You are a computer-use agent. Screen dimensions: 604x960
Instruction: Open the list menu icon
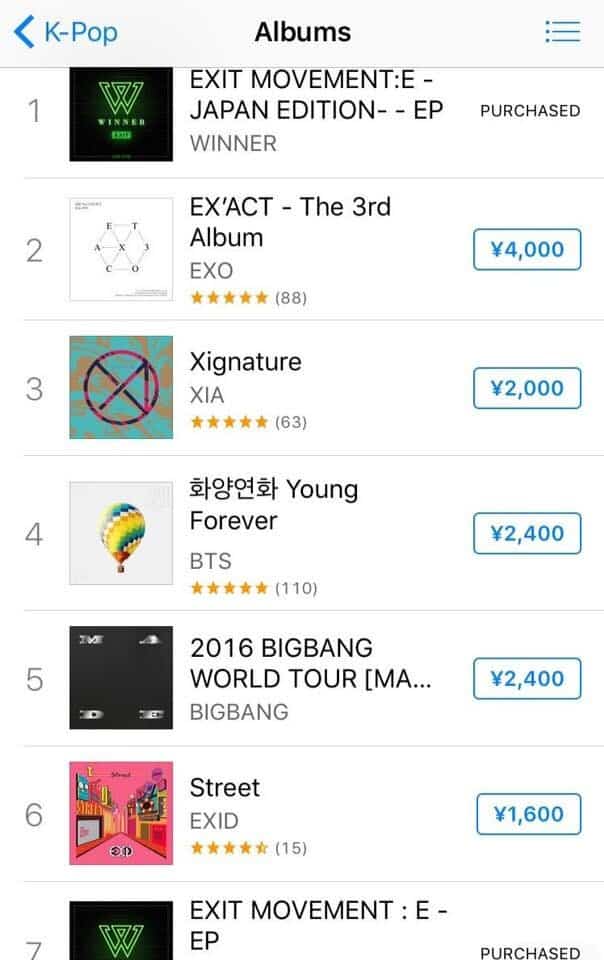[x=562, y=32]
